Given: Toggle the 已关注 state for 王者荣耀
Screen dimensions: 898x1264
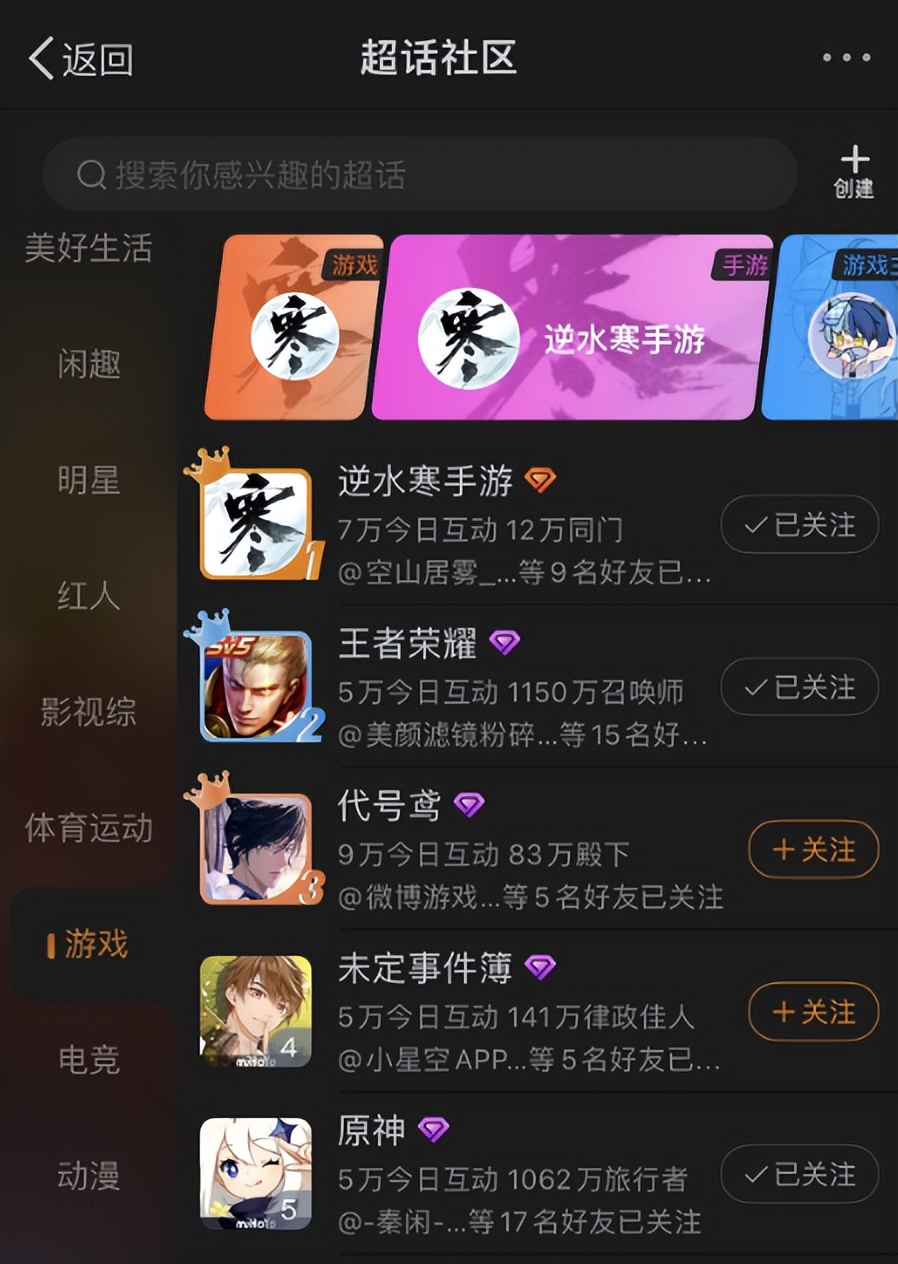Looking at the screenshot, I should (x=799, y=687).
